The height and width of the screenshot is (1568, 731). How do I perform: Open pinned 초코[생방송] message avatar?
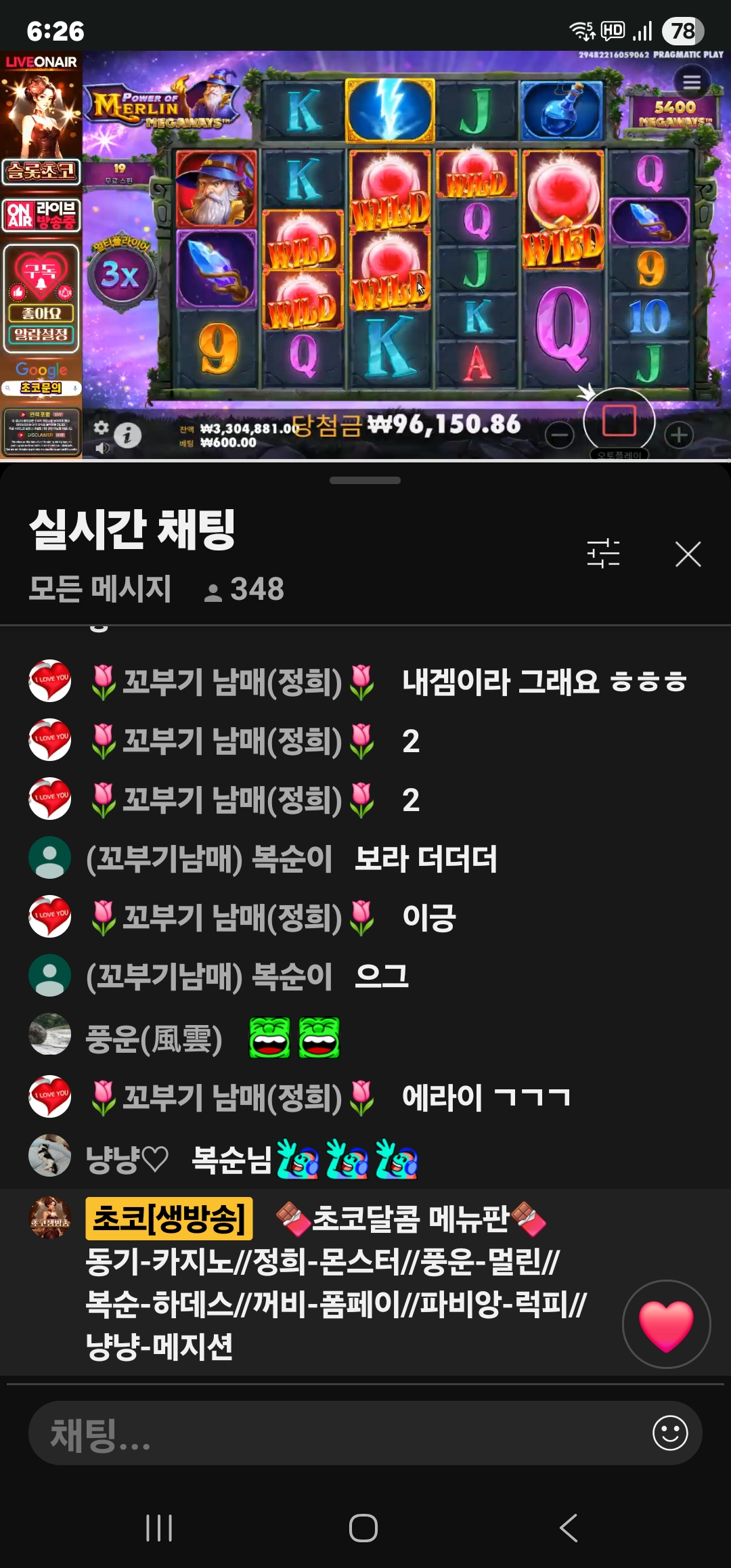pos(50,1217)
